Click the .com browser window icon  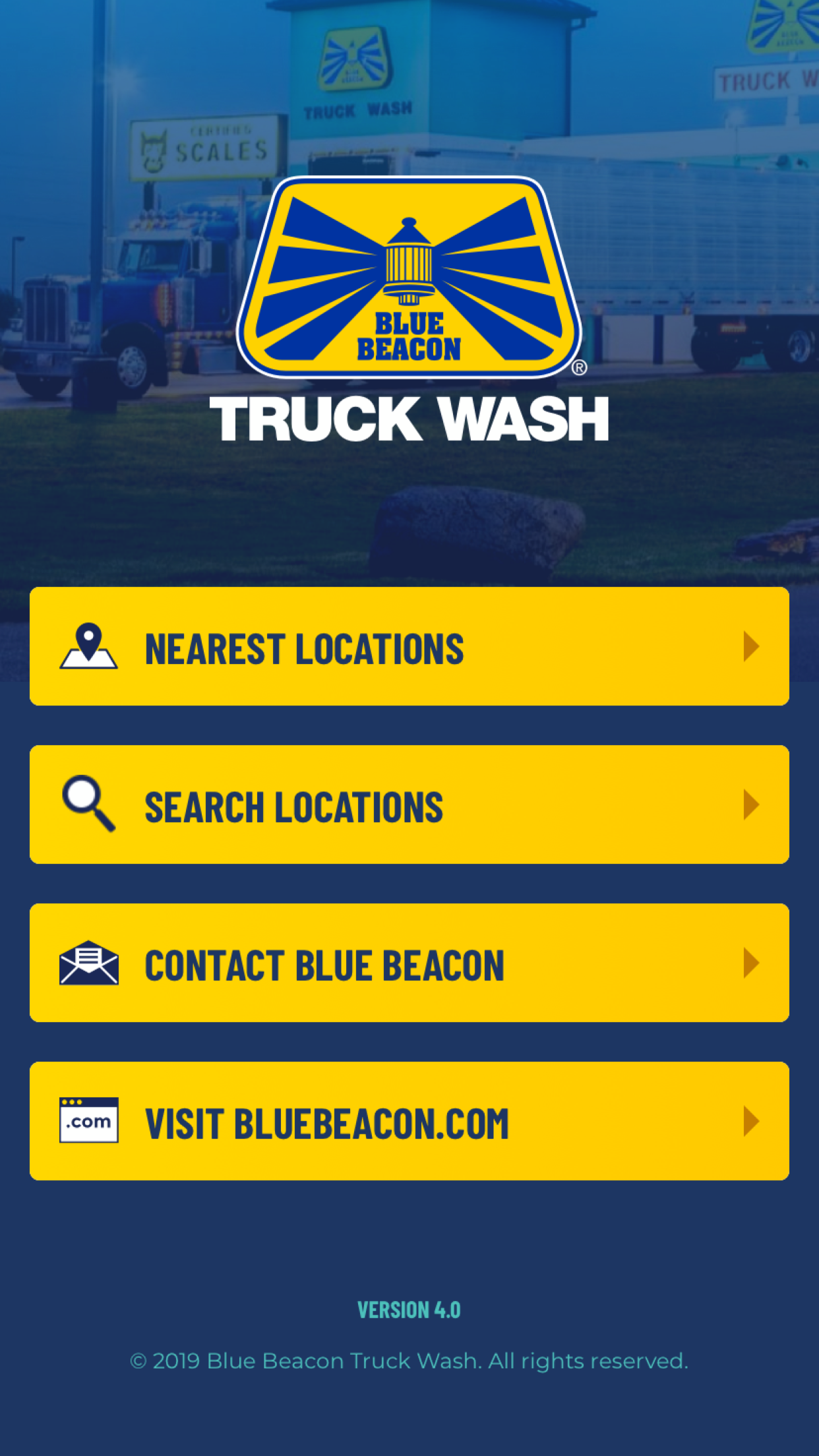(90, 1121)
